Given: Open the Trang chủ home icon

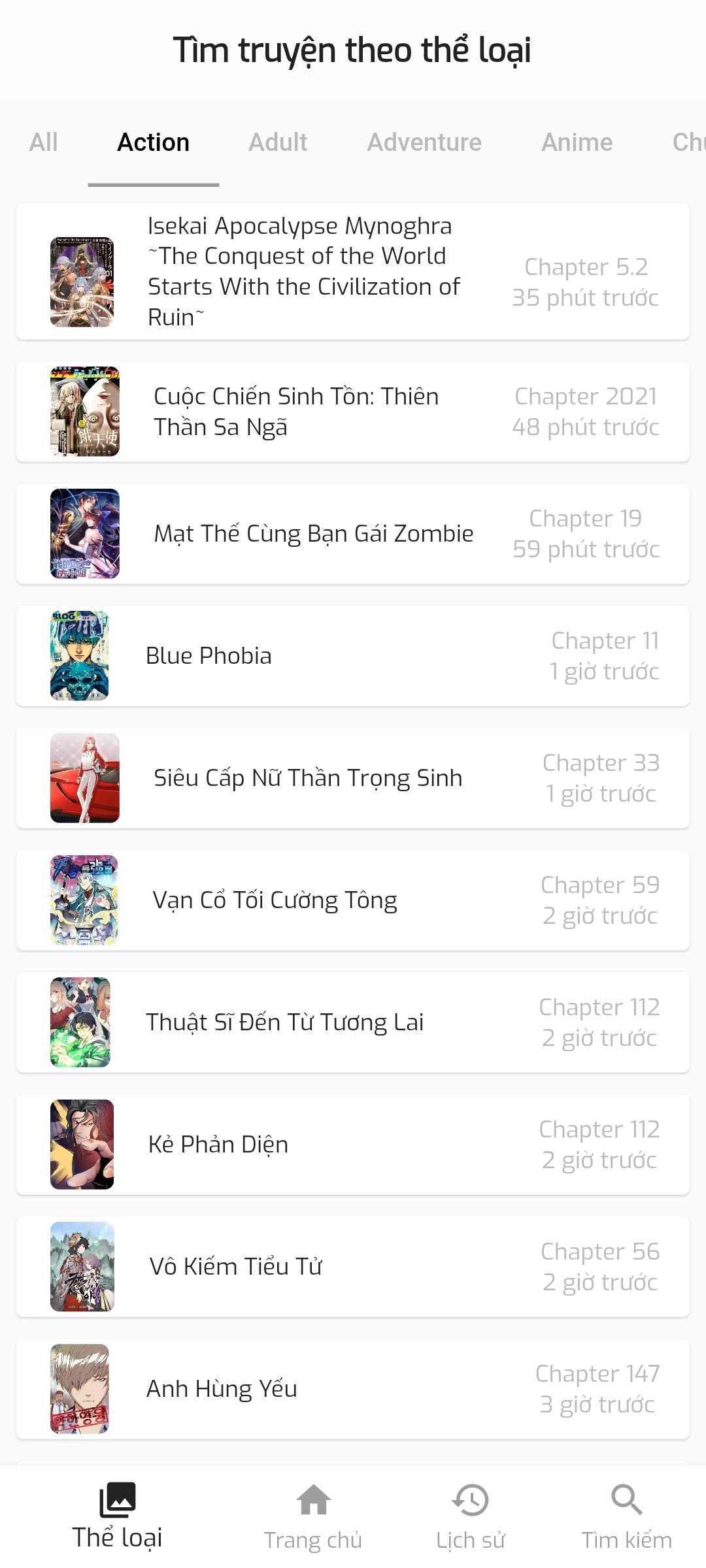Looking at the screenshot, I should [x=314, y=1499].
